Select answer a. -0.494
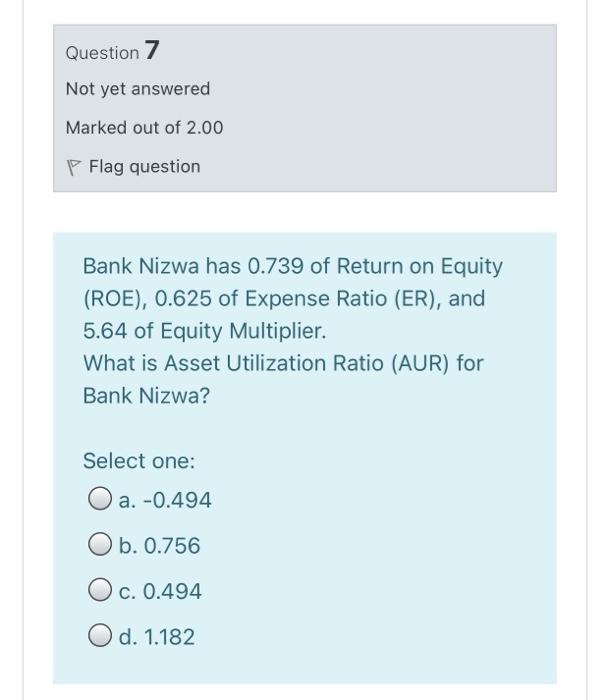The image size is (610, 700). [98, 501]
